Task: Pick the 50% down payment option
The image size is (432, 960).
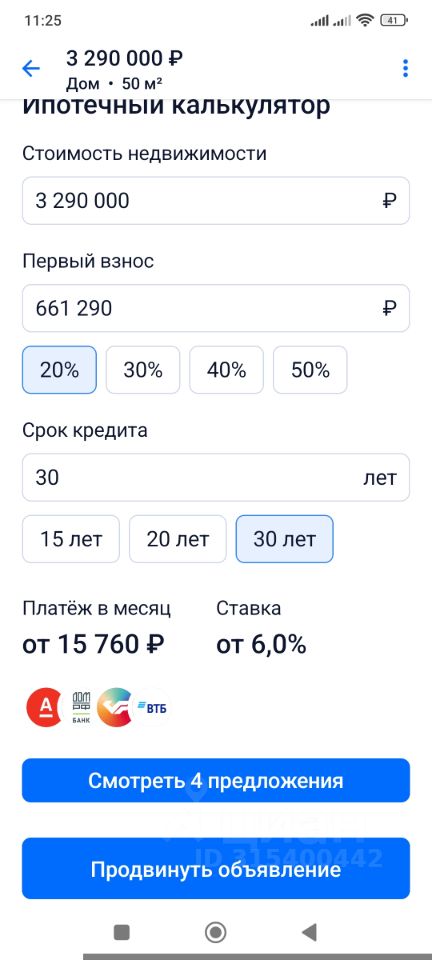Action: tap(310, 370)
